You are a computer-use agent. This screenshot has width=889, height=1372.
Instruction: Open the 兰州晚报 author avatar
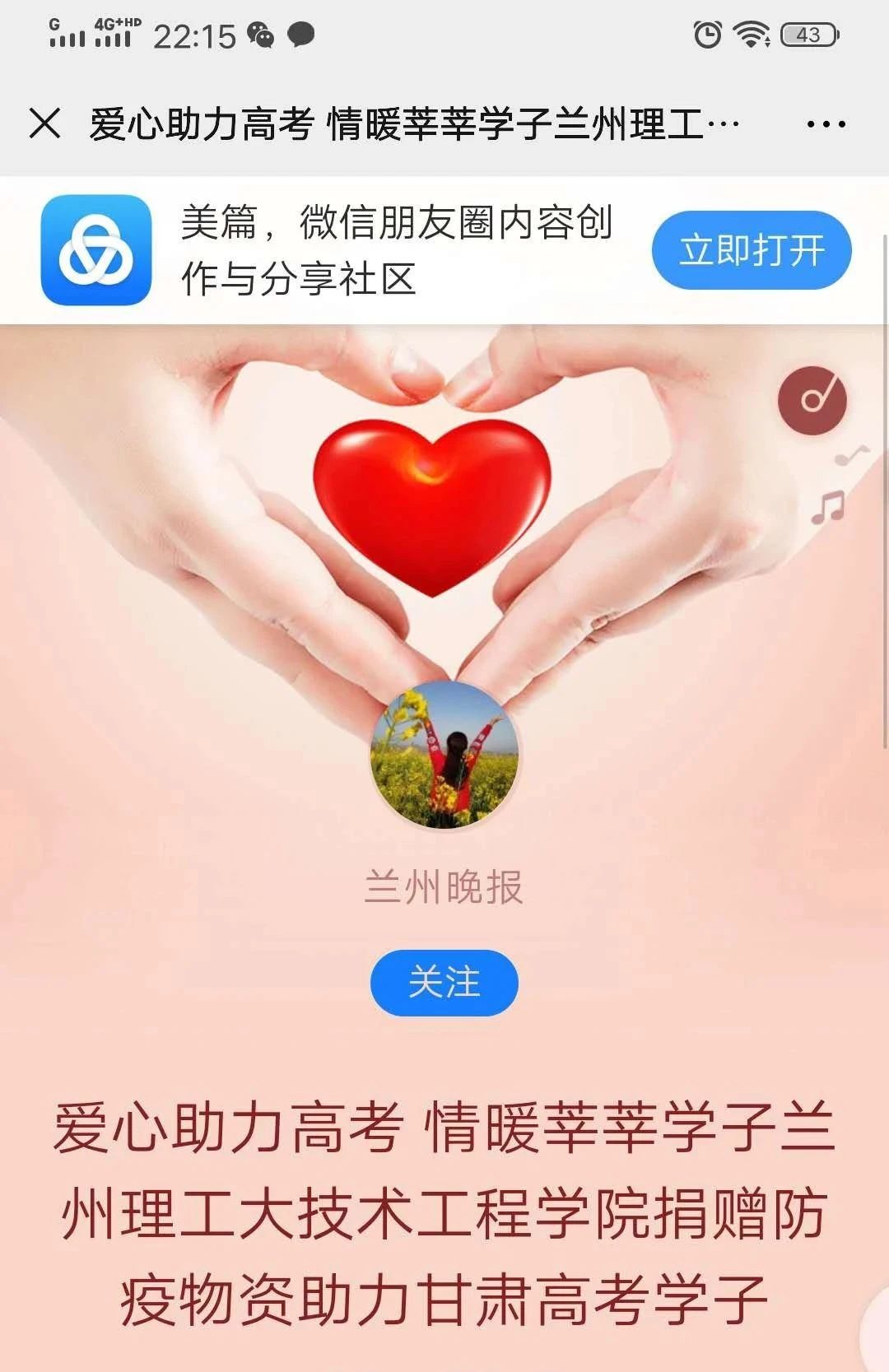(x=444, y=754)
